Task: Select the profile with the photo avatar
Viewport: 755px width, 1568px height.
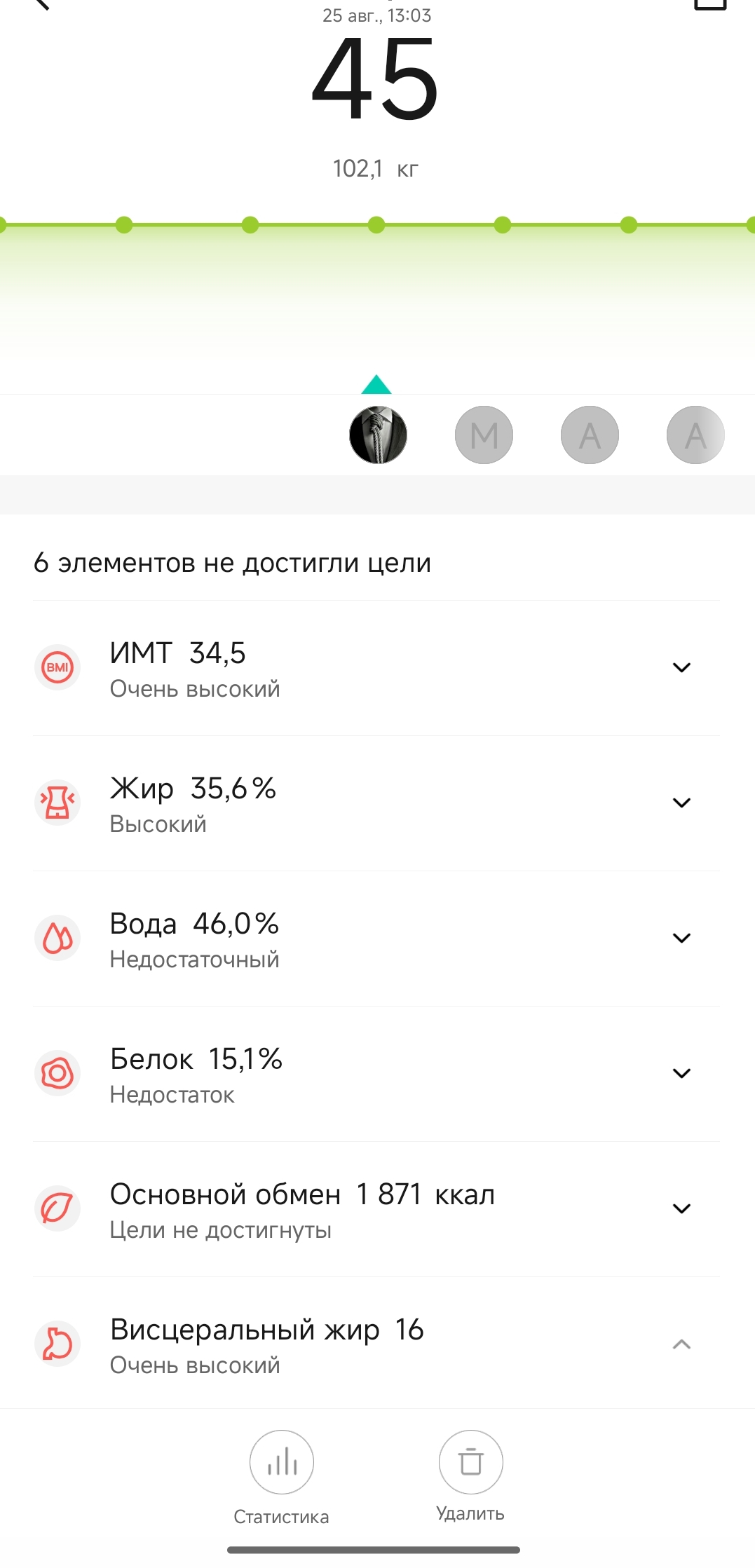Action: pyautogui.click(x=378, y=435)
